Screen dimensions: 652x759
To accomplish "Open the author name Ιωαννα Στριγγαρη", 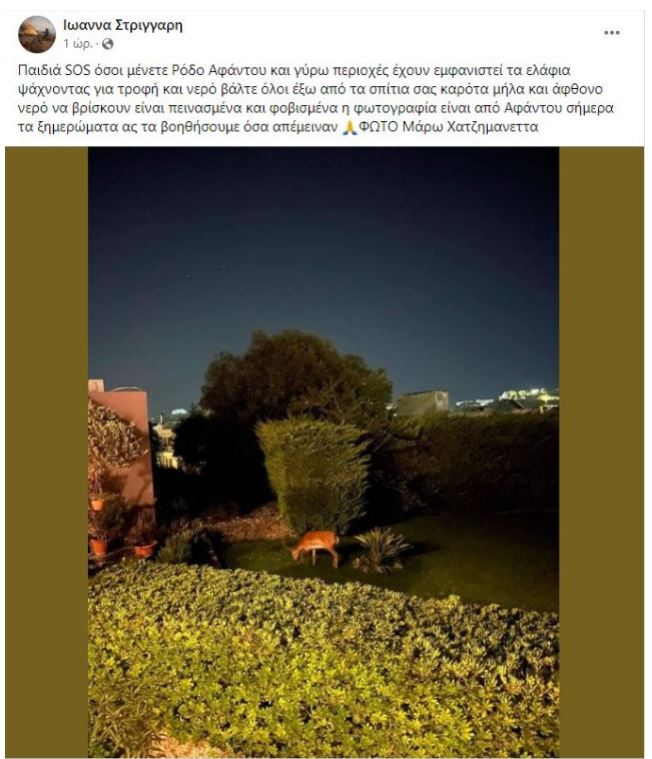I will (122, 25).
